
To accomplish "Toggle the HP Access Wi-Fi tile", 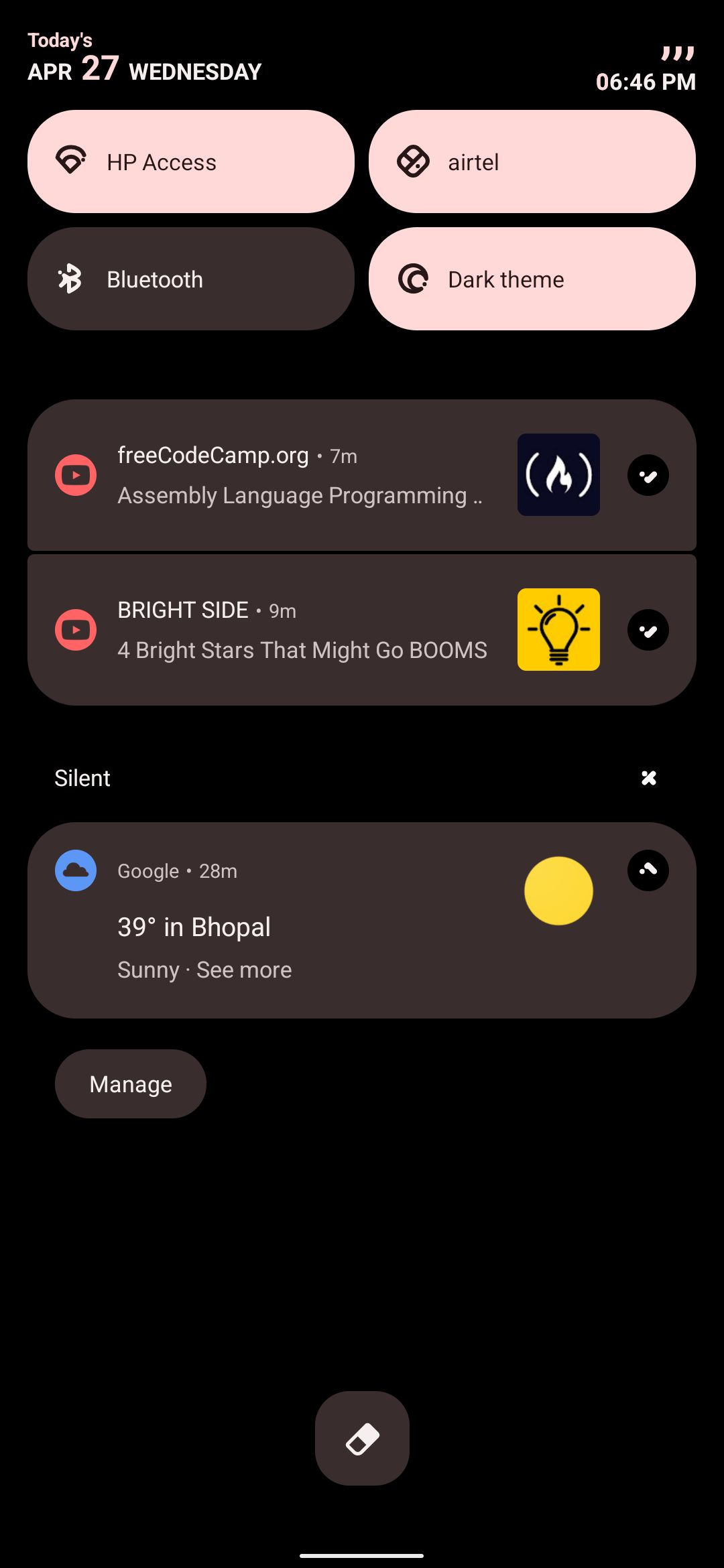I will (x=190, y=161).
